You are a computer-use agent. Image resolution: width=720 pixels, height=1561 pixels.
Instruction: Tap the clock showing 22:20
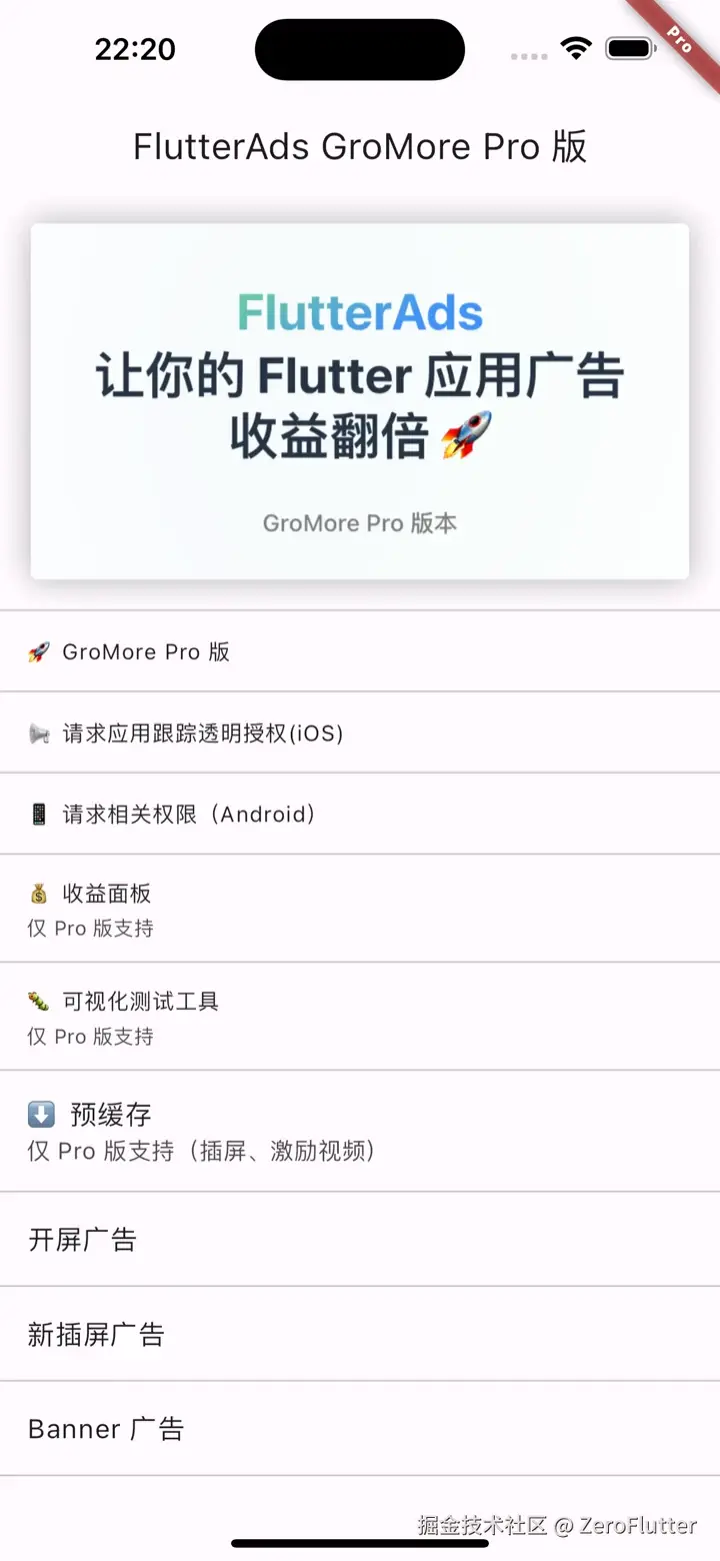point(136,48)
